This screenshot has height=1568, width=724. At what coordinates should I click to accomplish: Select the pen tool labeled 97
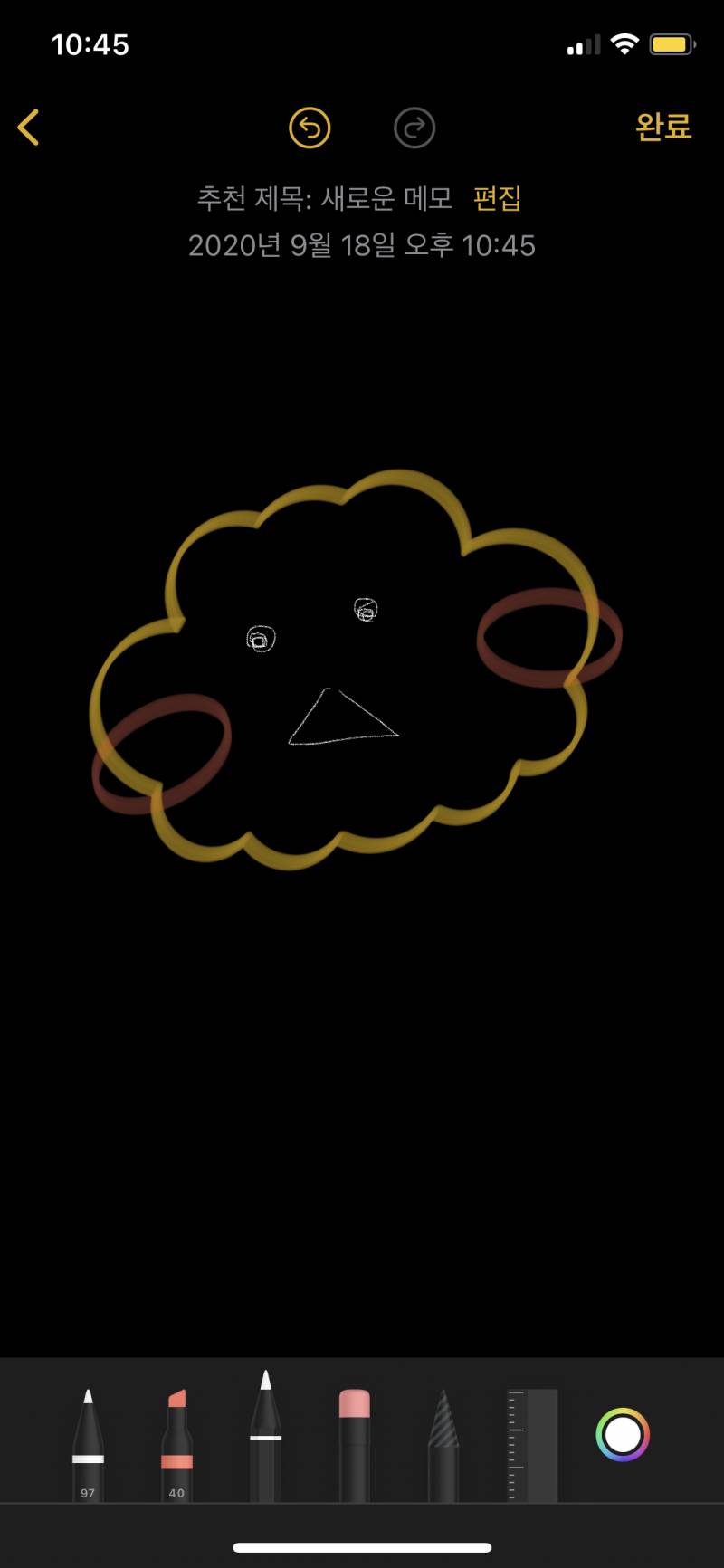pyautogui.click(x=88, y=1443)
